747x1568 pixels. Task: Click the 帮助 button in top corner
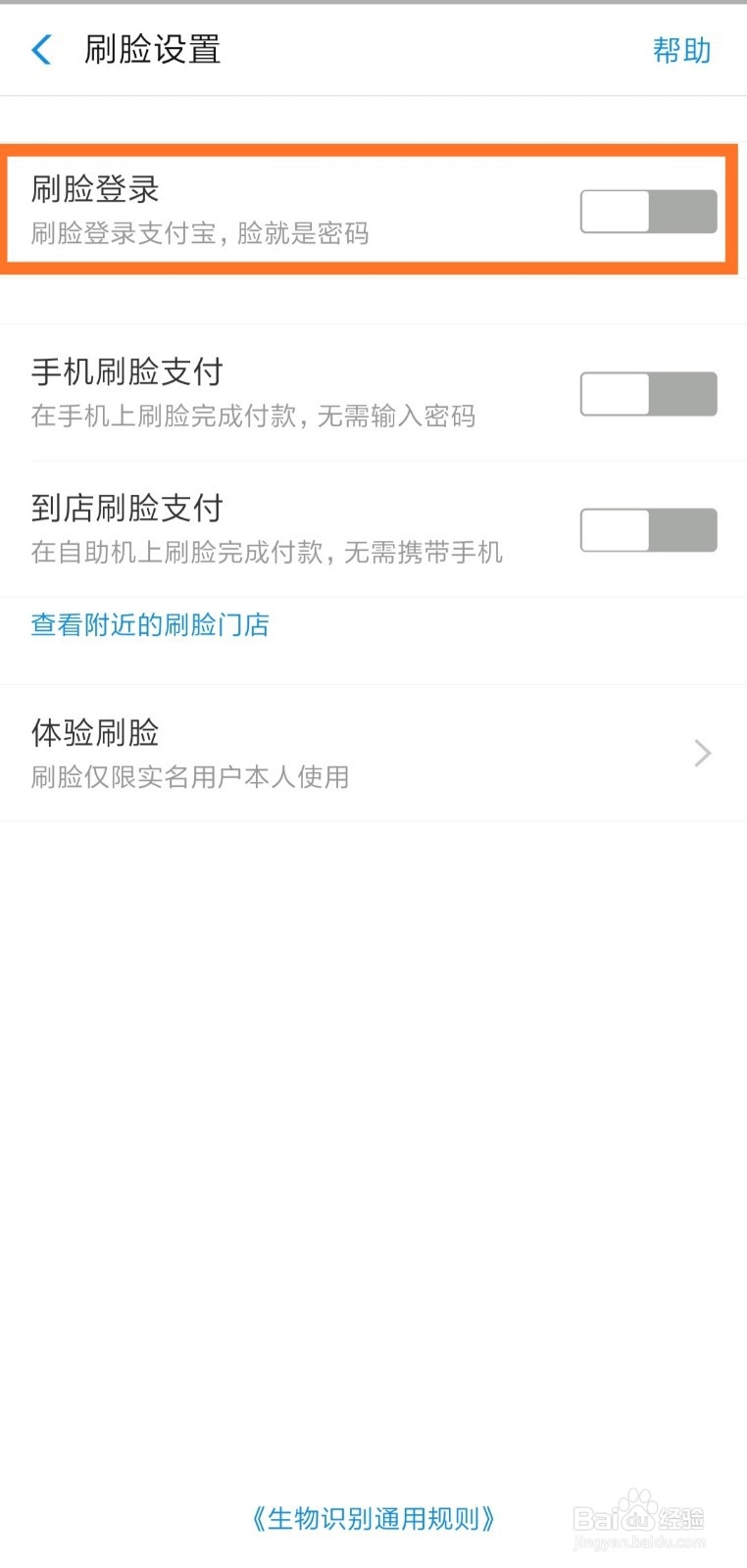682,50
